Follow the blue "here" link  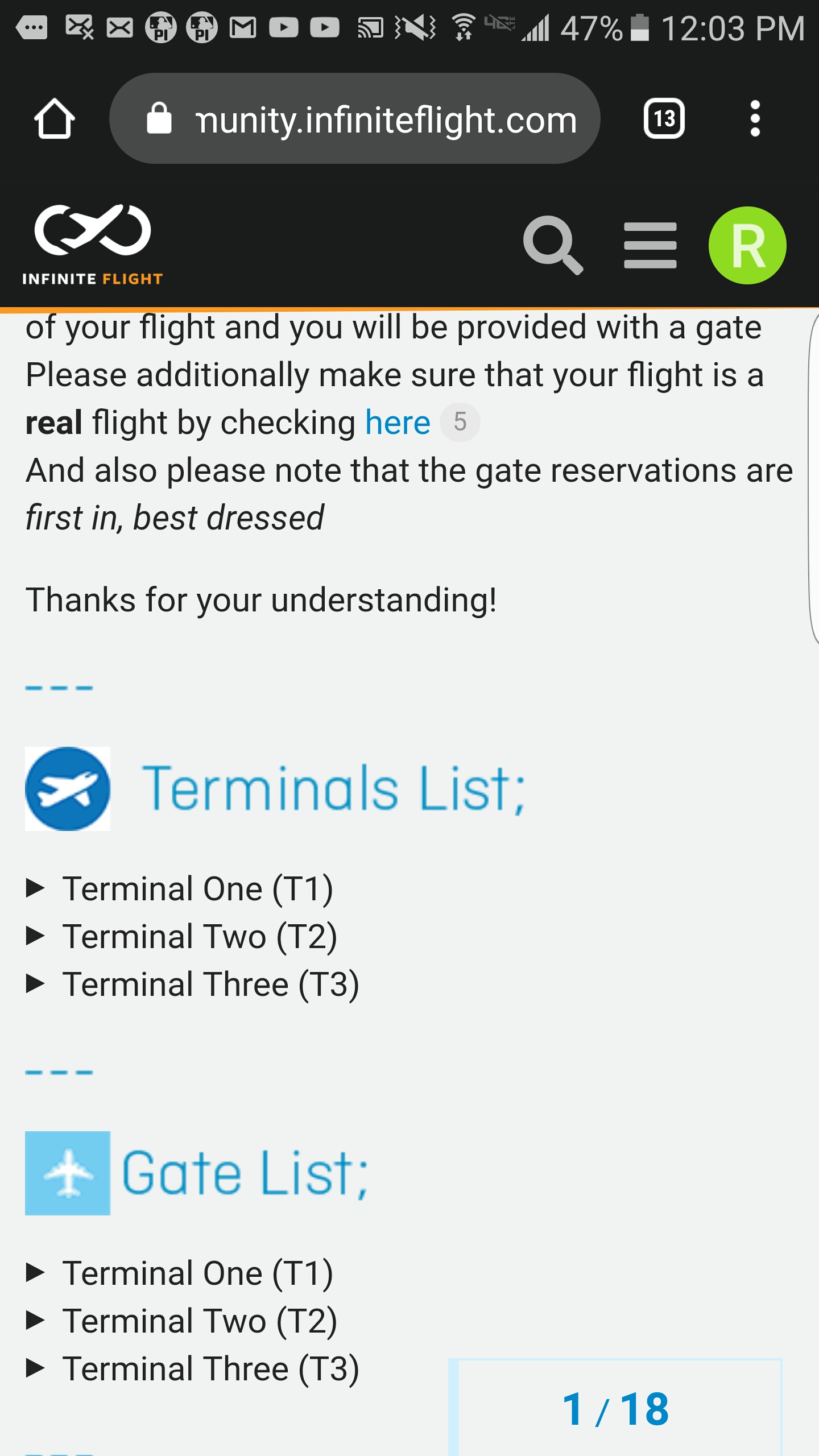click(x=398, y=423)
